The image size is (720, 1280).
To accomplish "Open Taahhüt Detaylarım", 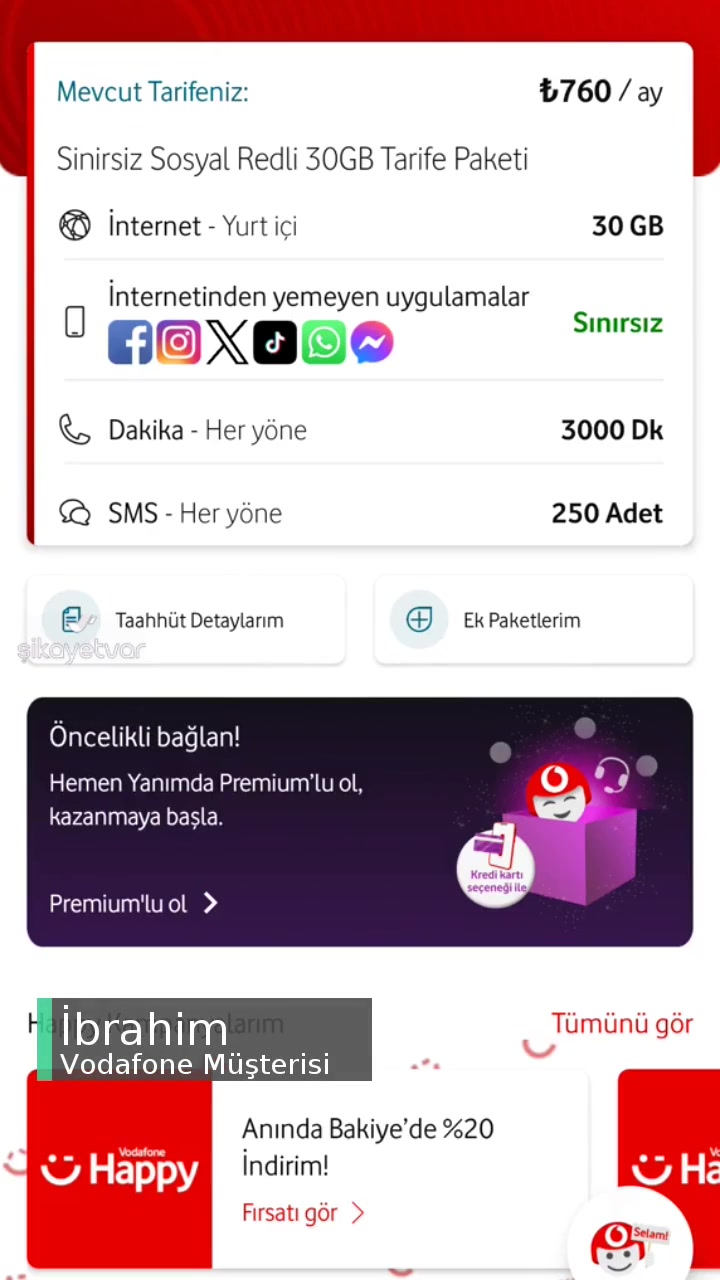I will coord(185,620).
